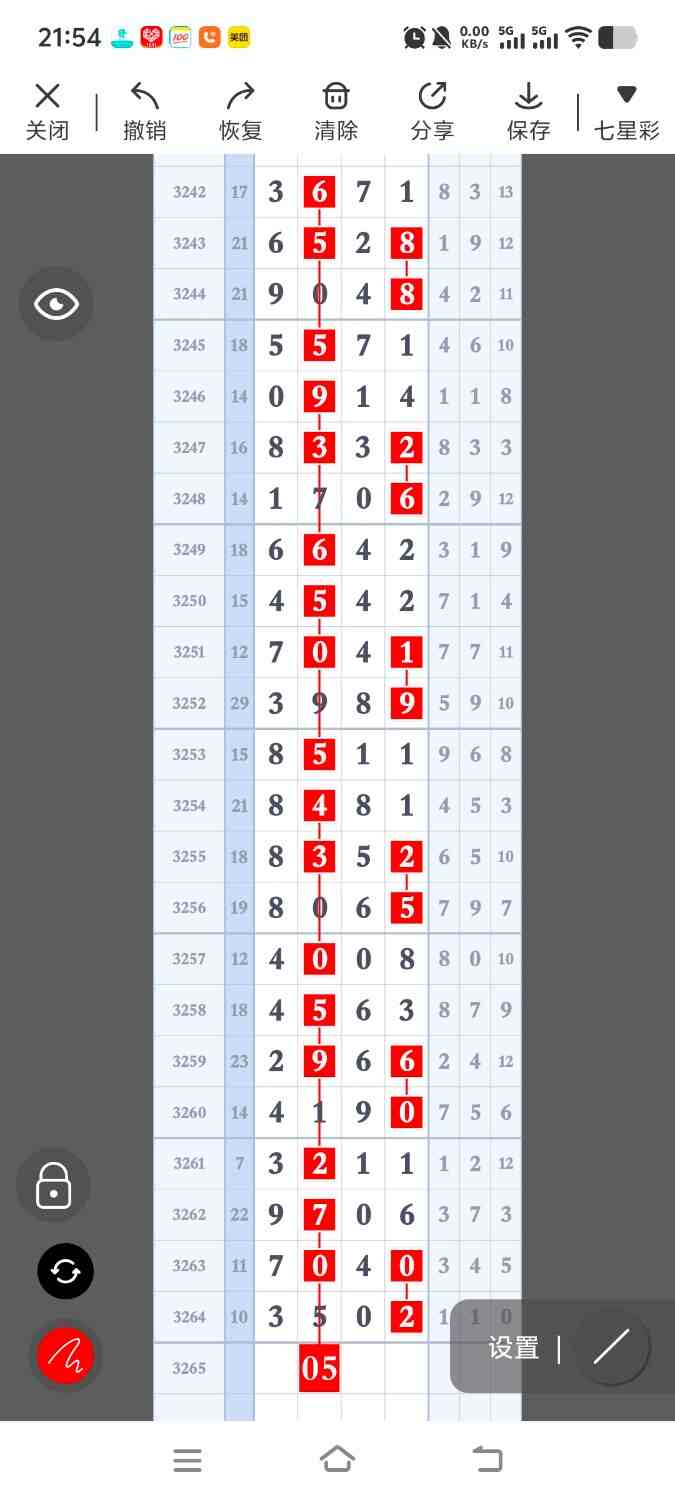Toggle visibility with the eye icon
This screenshot has width=675, height=1500.
[x=56, y=304]
